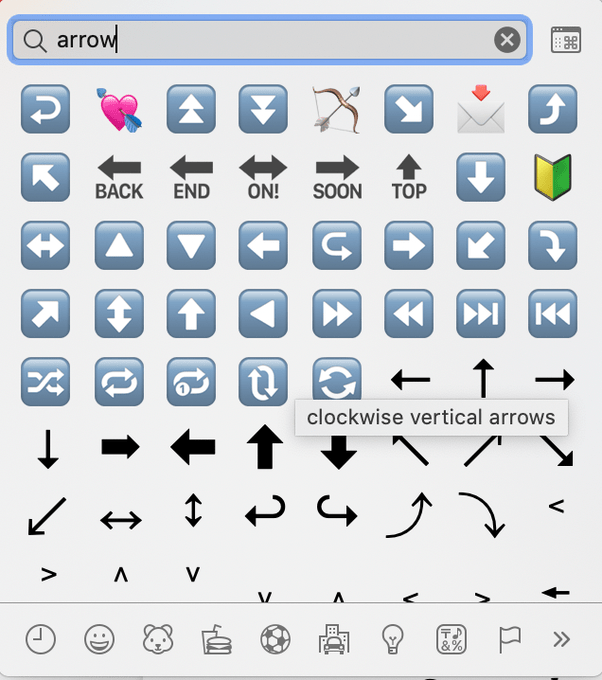This screenshot has width=602, height=680.
Task: Insert the heart with arrow emoji
Action: pyautogui.click(x=119, y=108)
